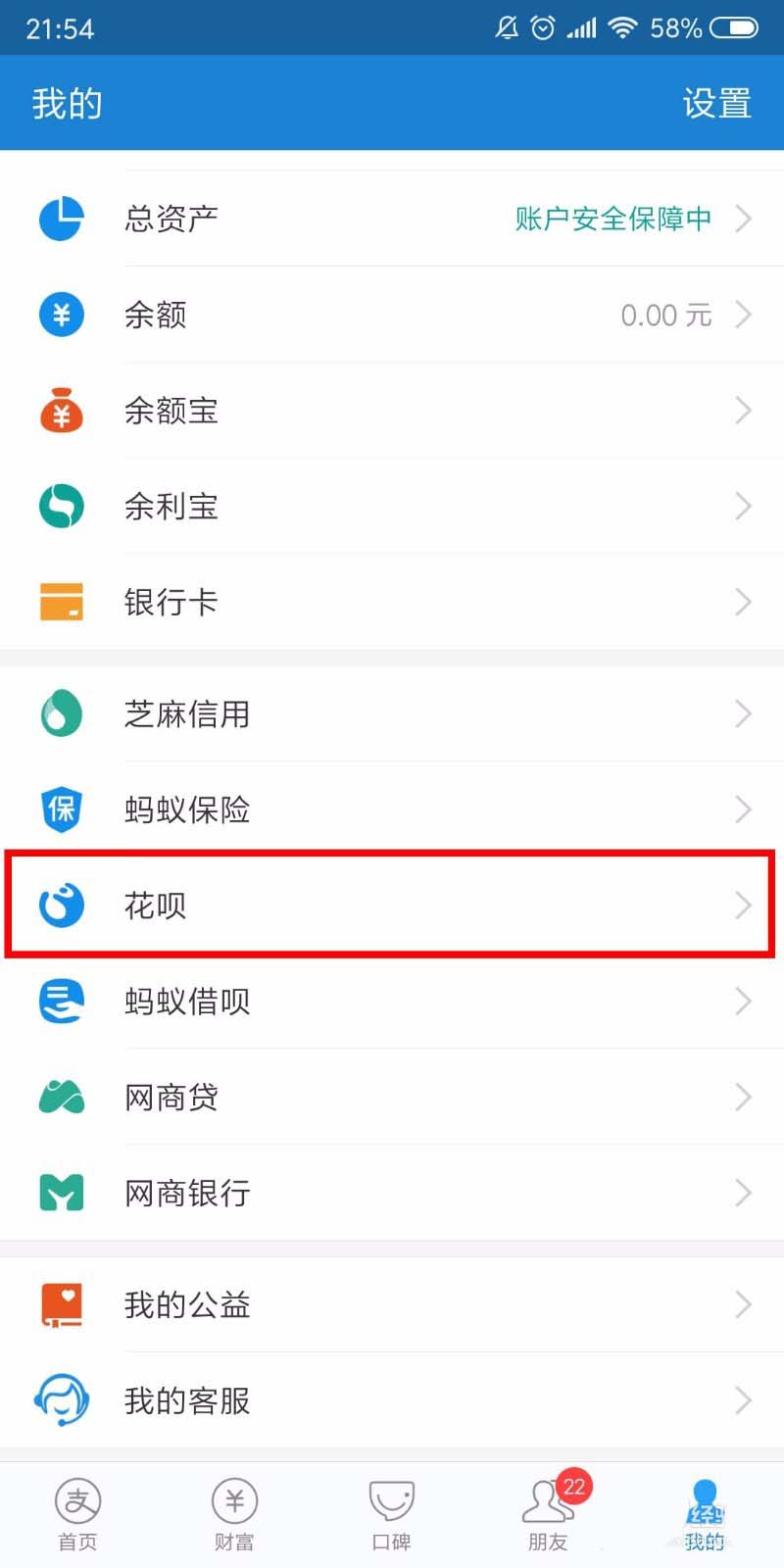784x1568 pixels.
Task: Open 余额宝
Action: point(392,411)
